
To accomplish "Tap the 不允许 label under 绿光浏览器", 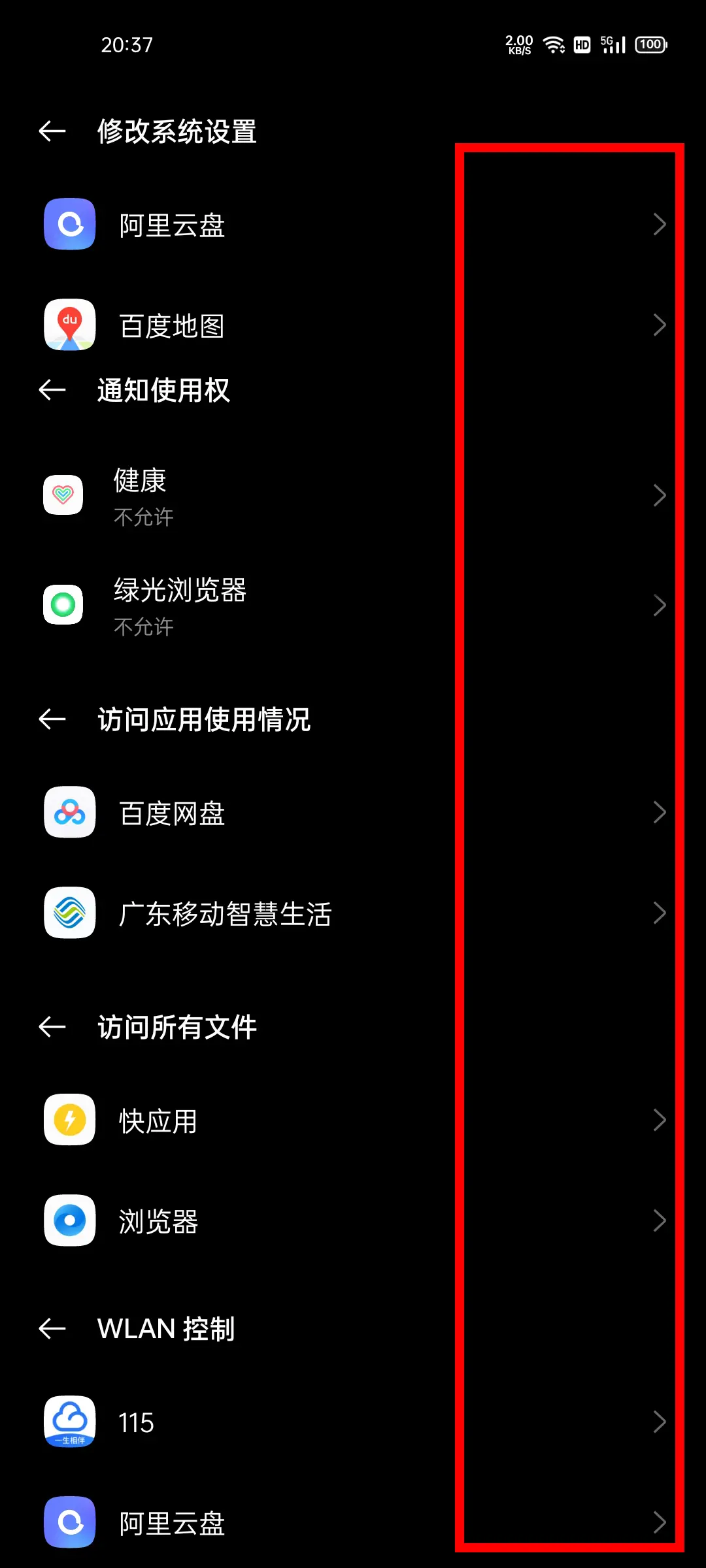I will pyautogui.click(x=143, y=626).
